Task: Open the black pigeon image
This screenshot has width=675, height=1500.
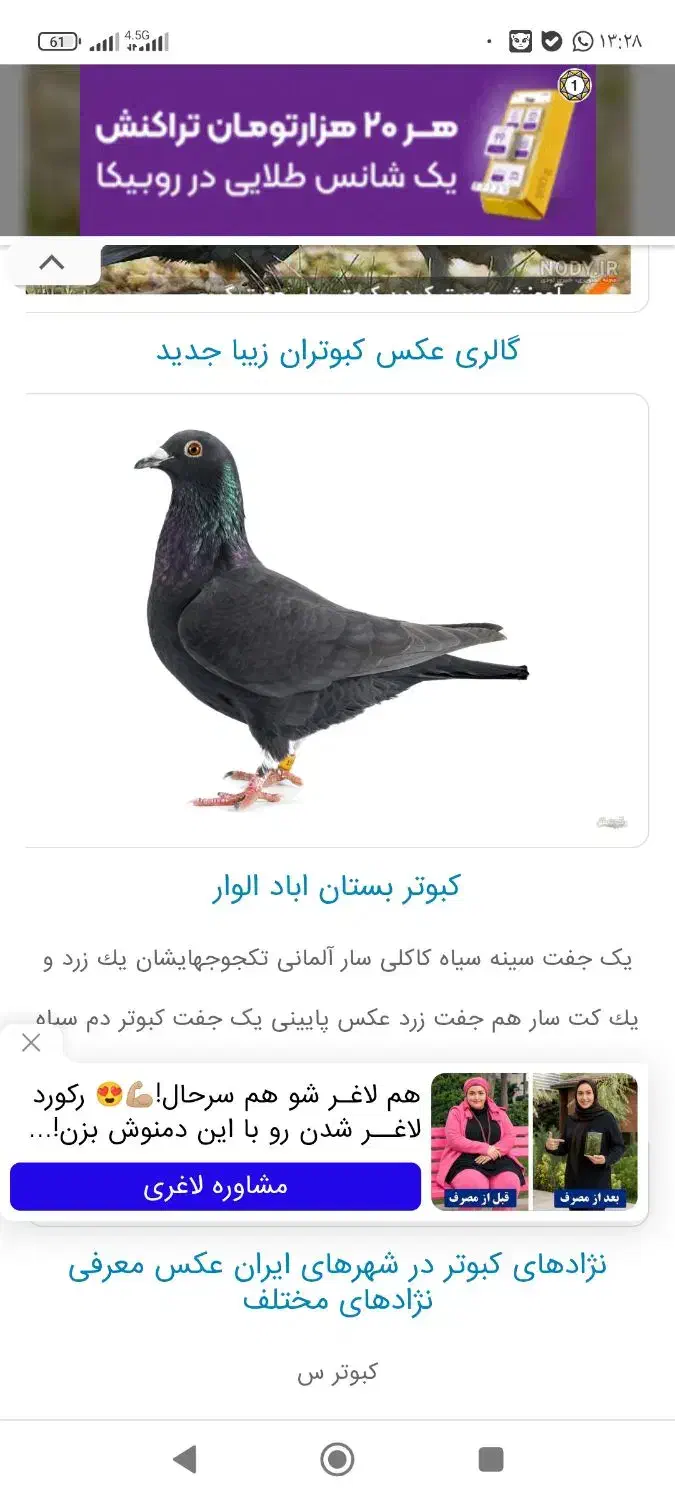Action: pos(337,620)
